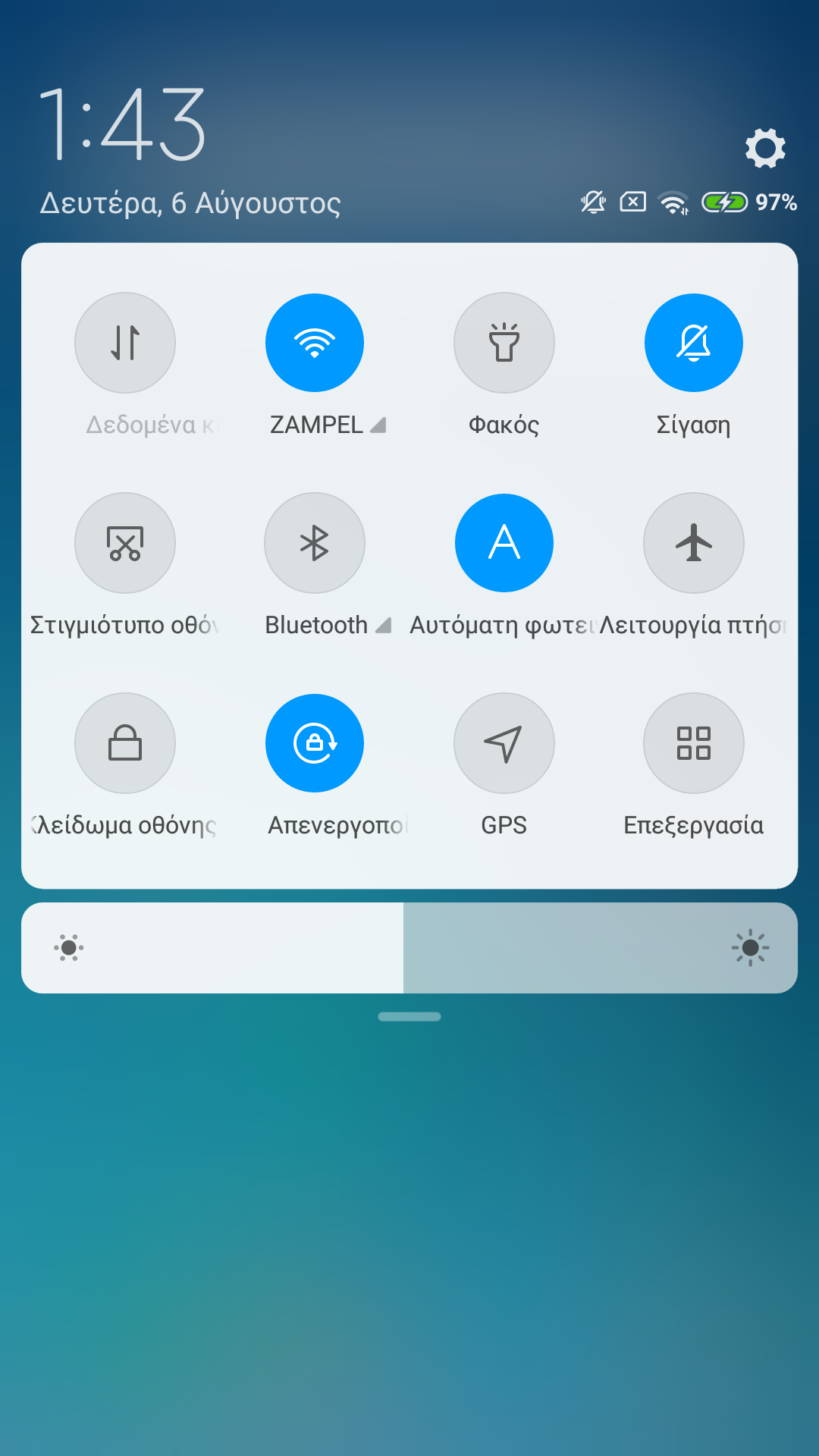Viewport: 819px width, 1456px height.
Task: Expand Bluetooth devices list arrow
Action: [383, 626]
